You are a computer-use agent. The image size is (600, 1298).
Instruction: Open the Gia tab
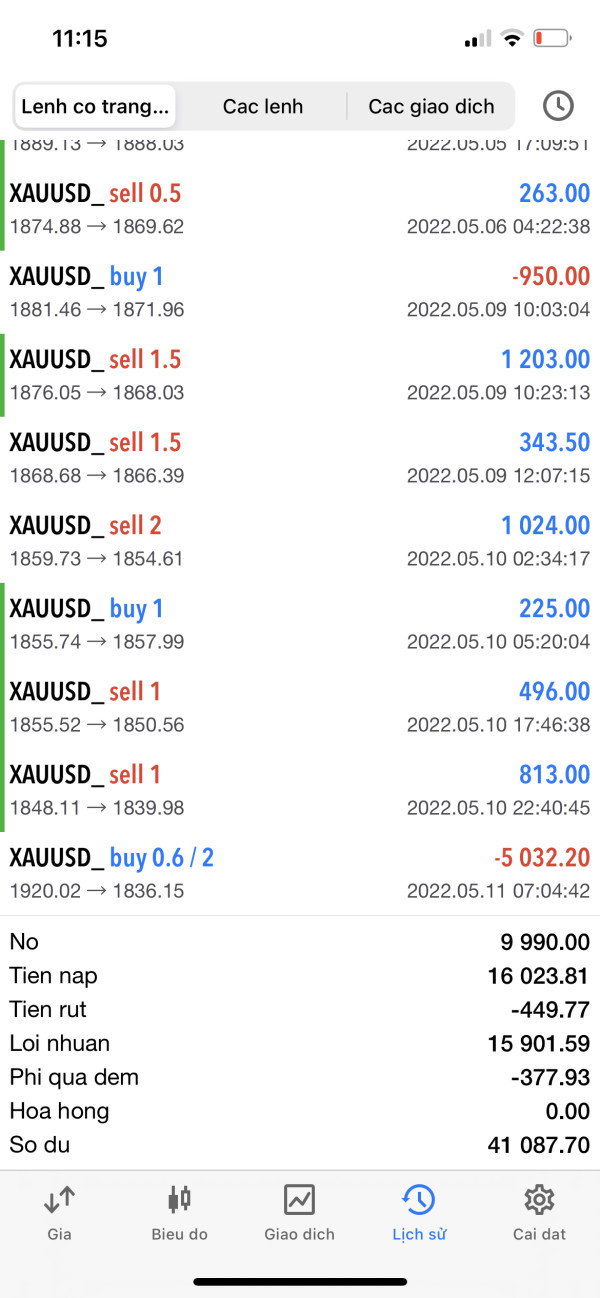coord(59,1211)
